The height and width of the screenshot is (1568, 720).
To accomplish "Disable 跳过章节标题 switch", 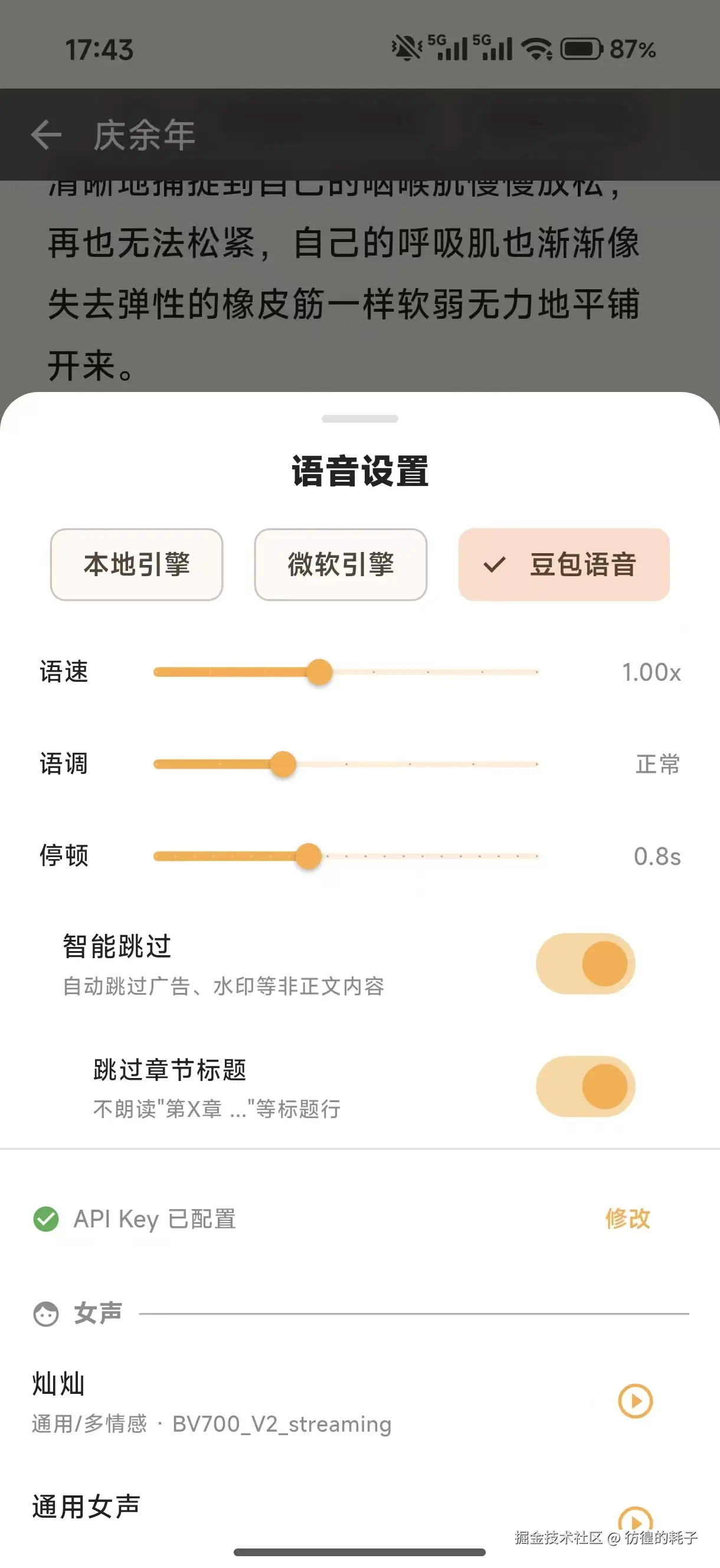I will point(585,1086).
